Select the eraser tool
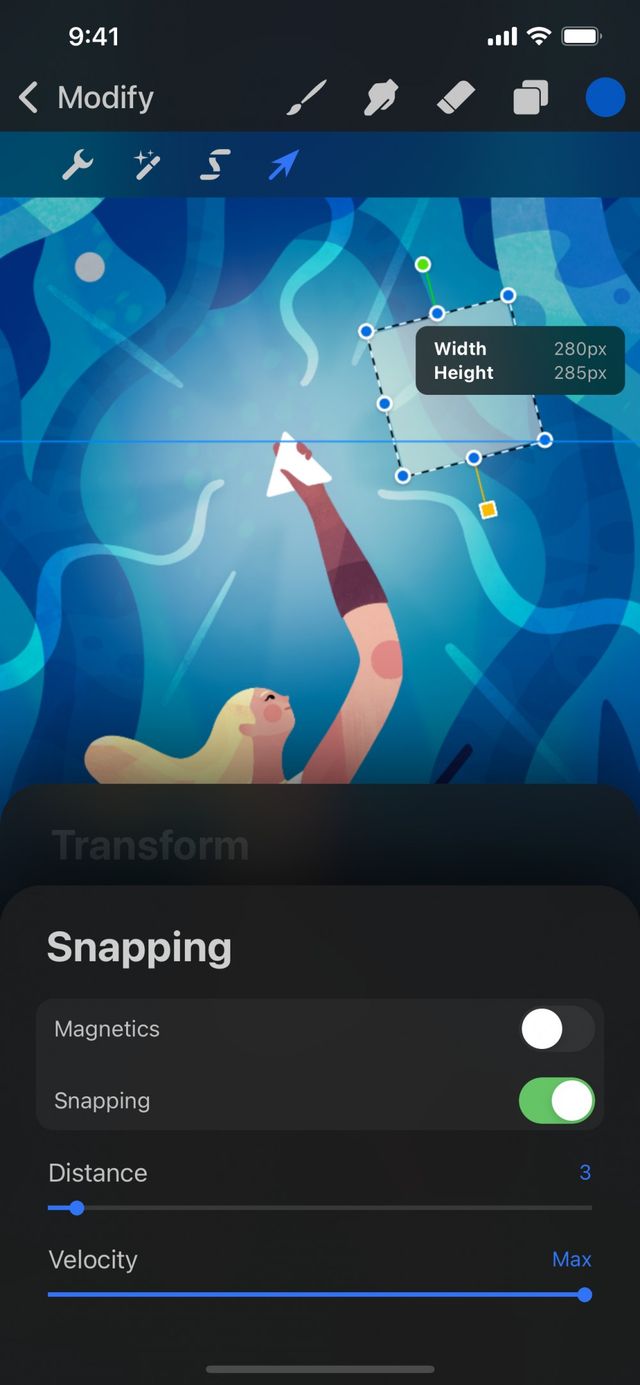The image size is (640, 1385). click(x=456, y=98)
